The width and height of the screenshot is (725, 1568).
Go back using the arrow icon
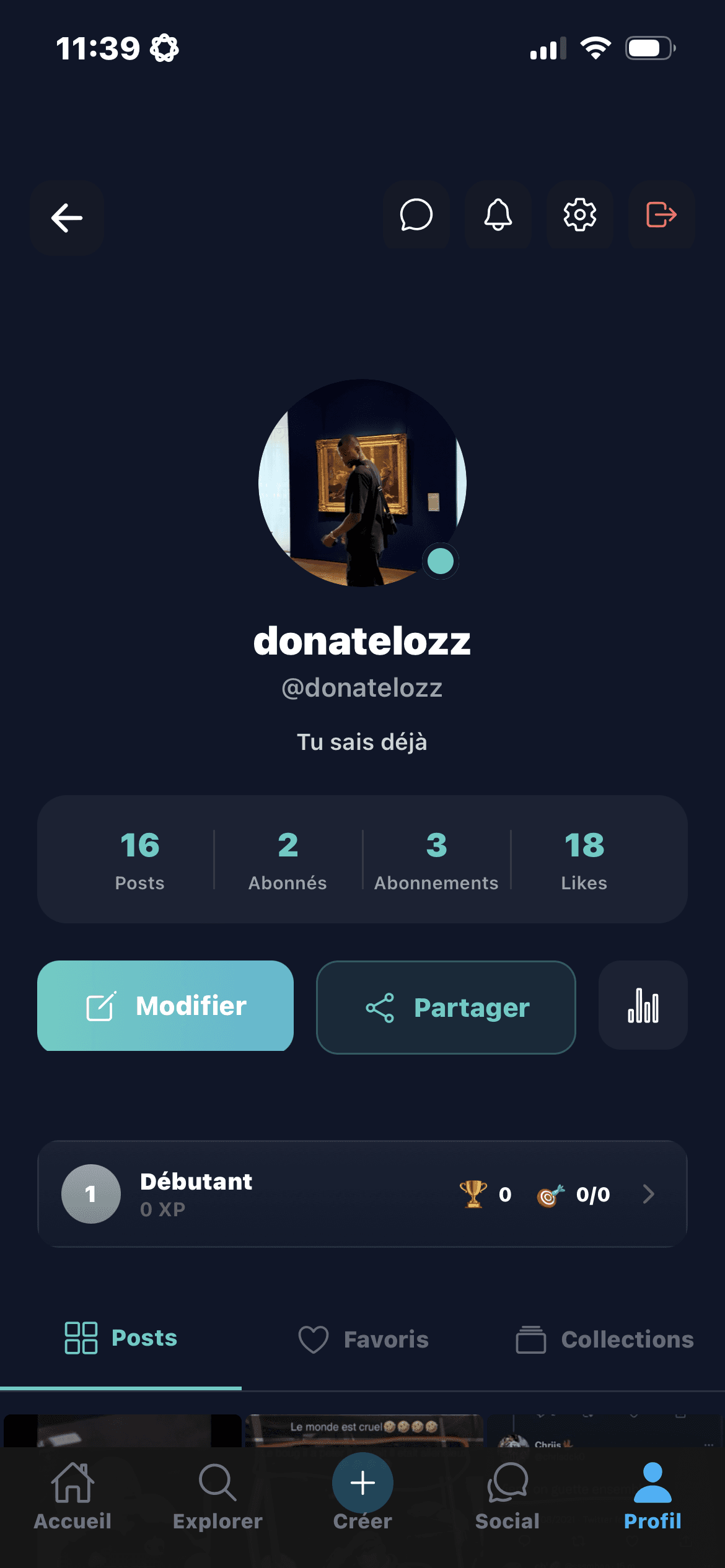coord(66,217)
